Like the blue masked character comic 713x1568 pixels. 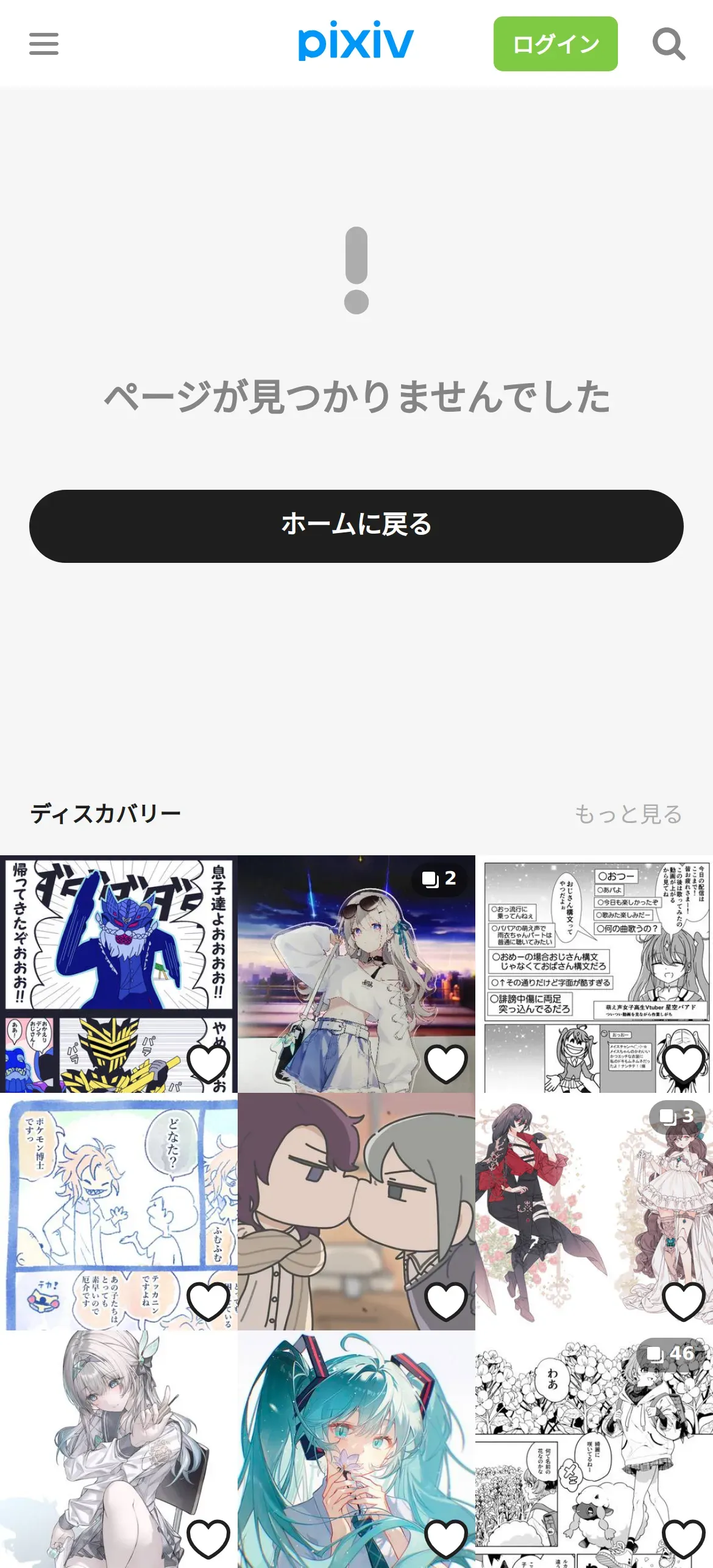pos(208,1063)
